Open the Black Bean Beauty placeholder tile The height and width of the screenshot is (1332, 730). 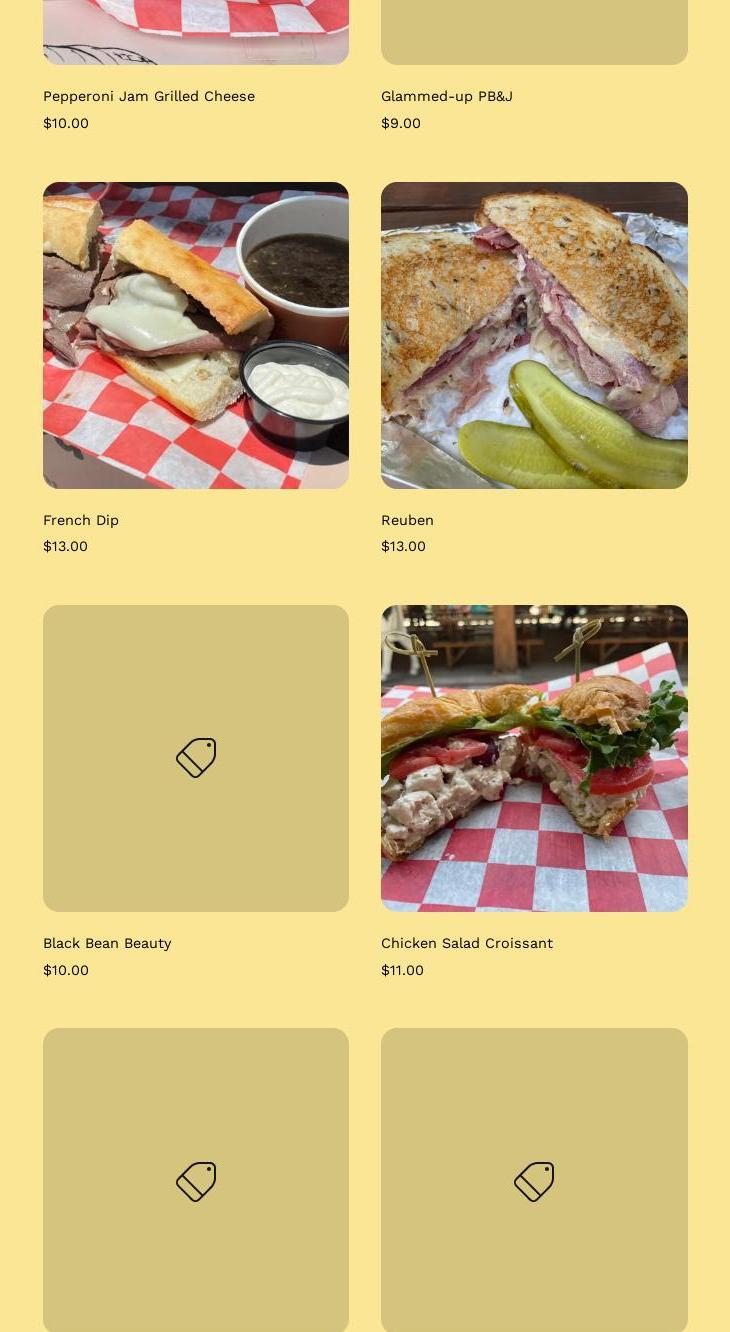tap(196, 758)
